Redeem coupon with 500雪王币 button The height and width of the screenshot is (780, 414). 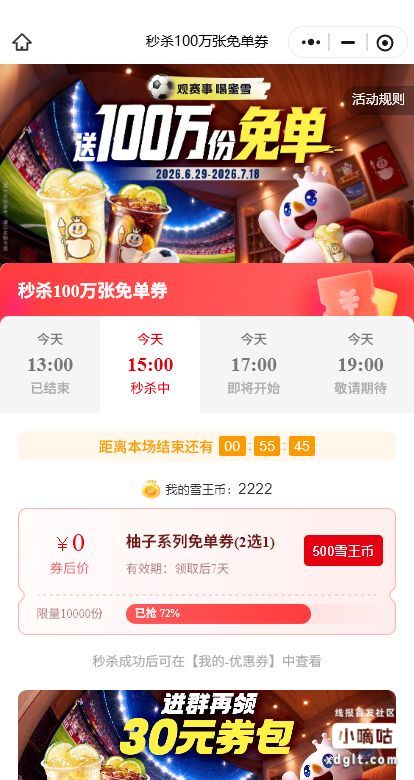pyautogui.click(x=343, y=551)
